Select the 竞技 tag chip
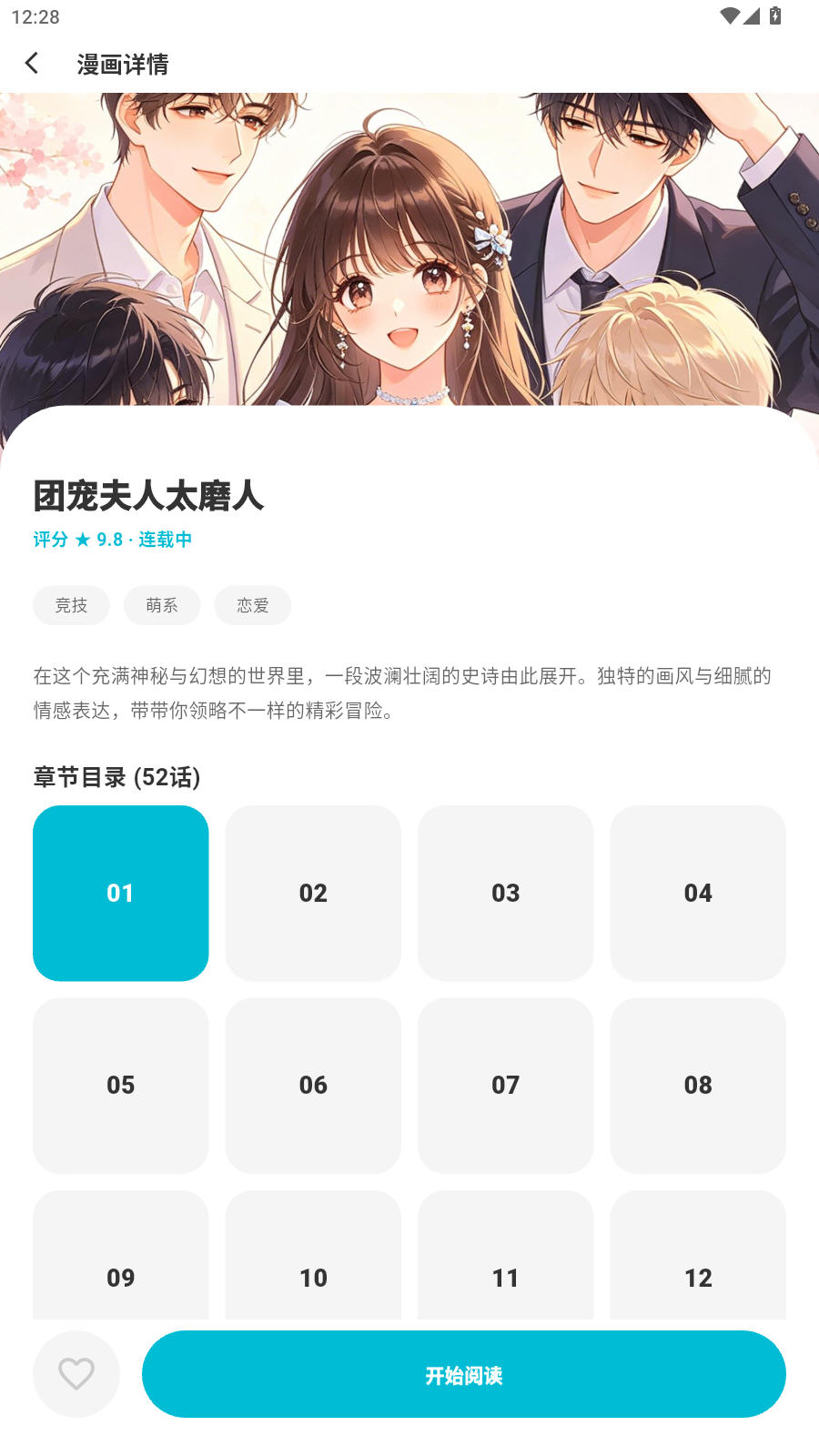This screenshot has width=819, height=1456. click(71, 605)
